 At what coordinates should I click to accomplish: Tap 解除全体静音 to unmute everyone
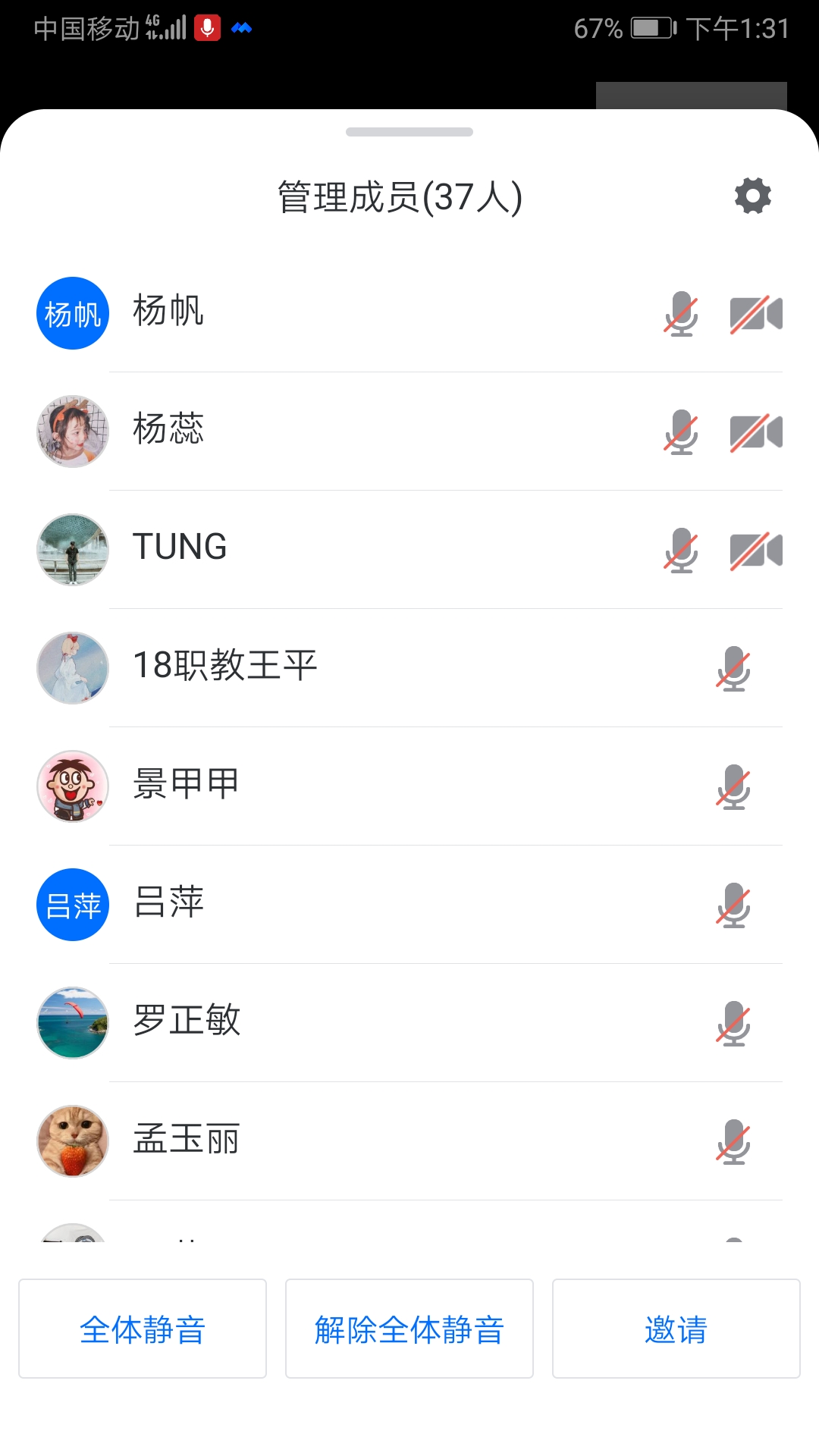(409, 1329)
